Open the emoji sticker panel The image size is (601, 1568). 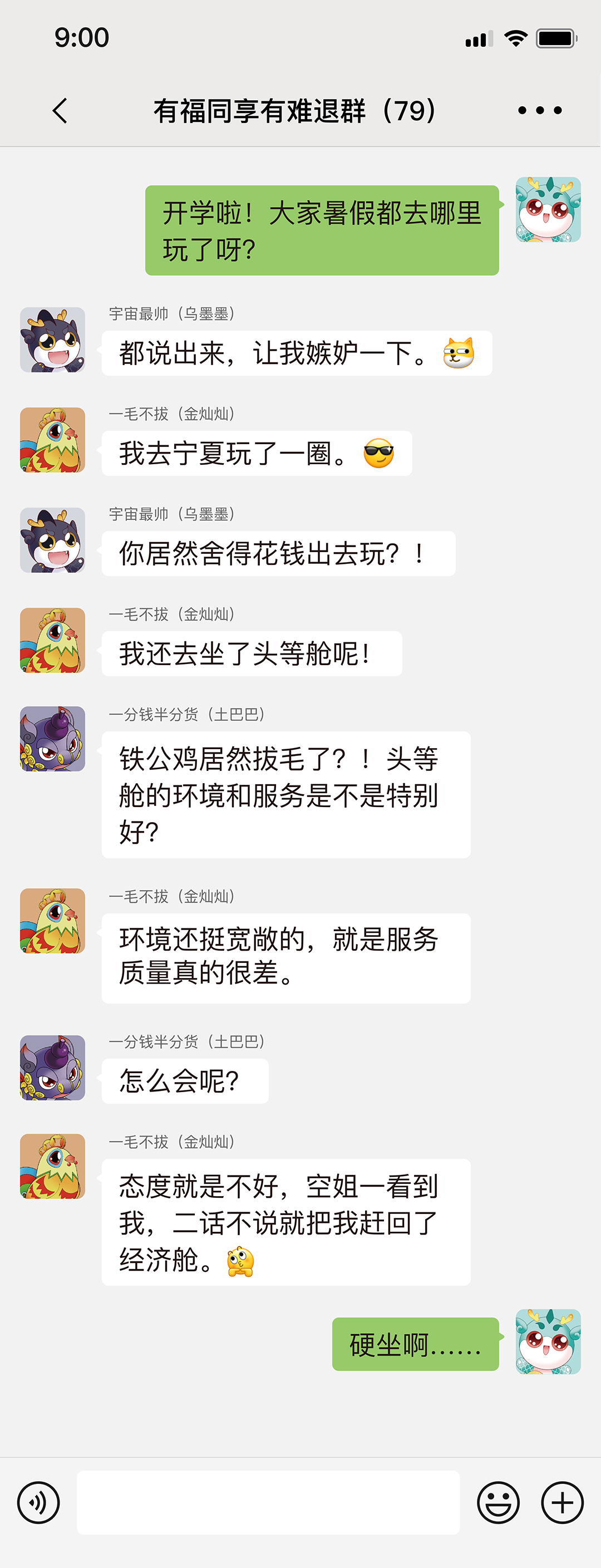point(498,1502)
